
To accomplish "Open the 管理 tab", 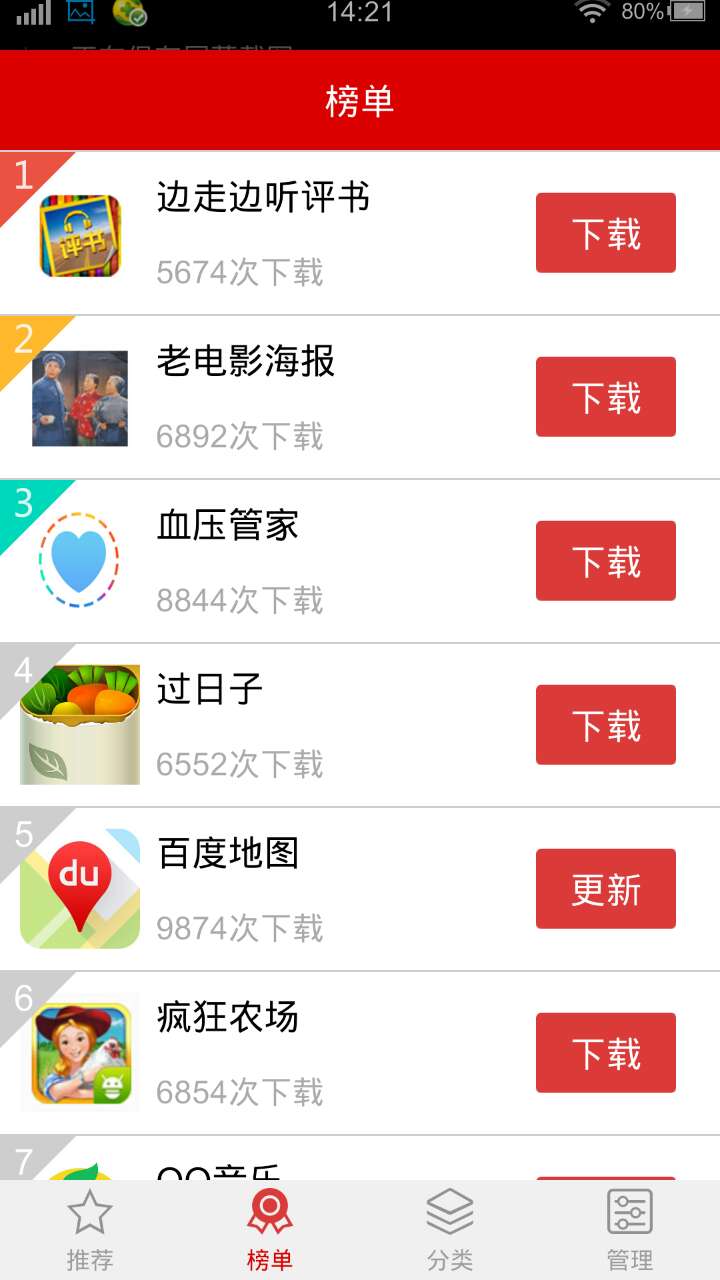I will click(x=630, y=1230).
